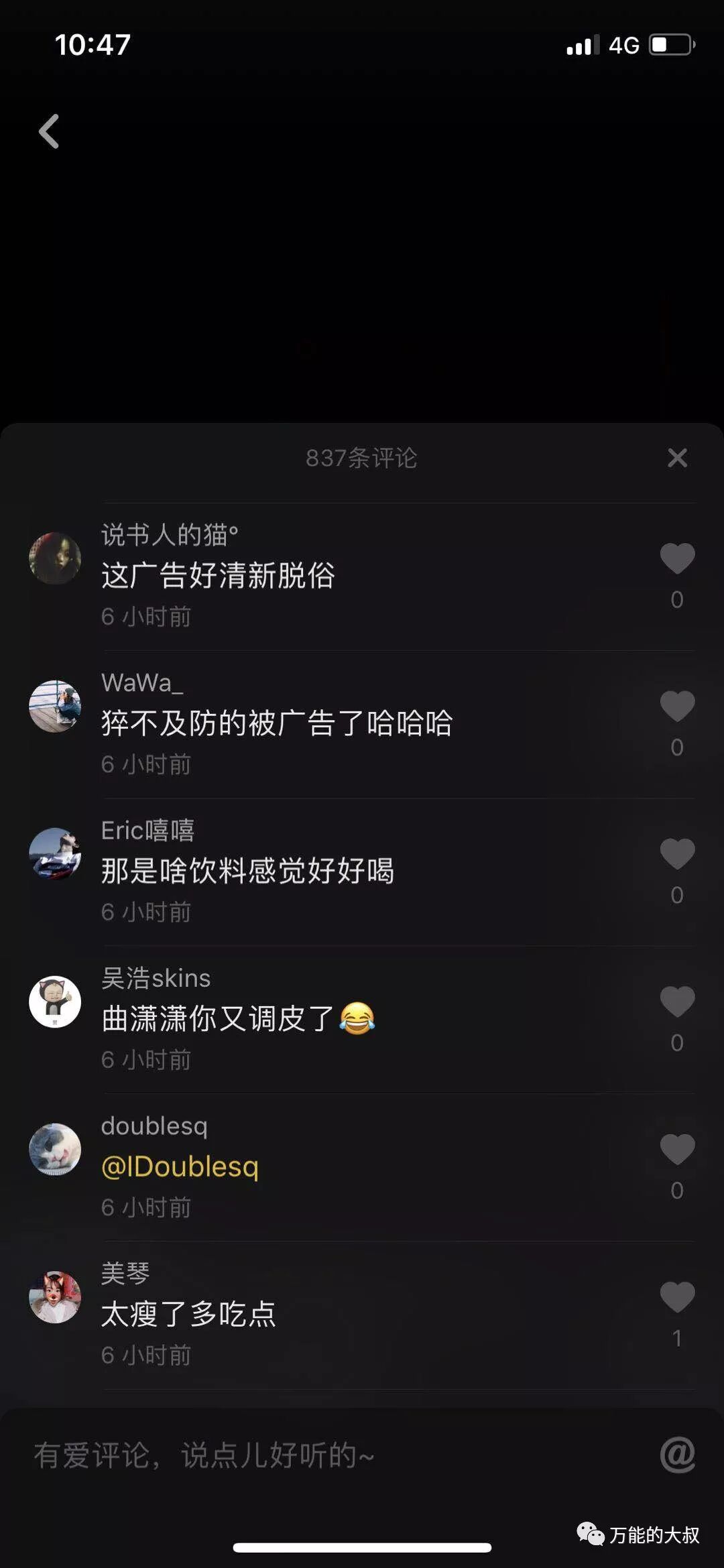724x1568 pixels.
Task: Tap the @ mention icon
Action: click(x=677, y=1455)
